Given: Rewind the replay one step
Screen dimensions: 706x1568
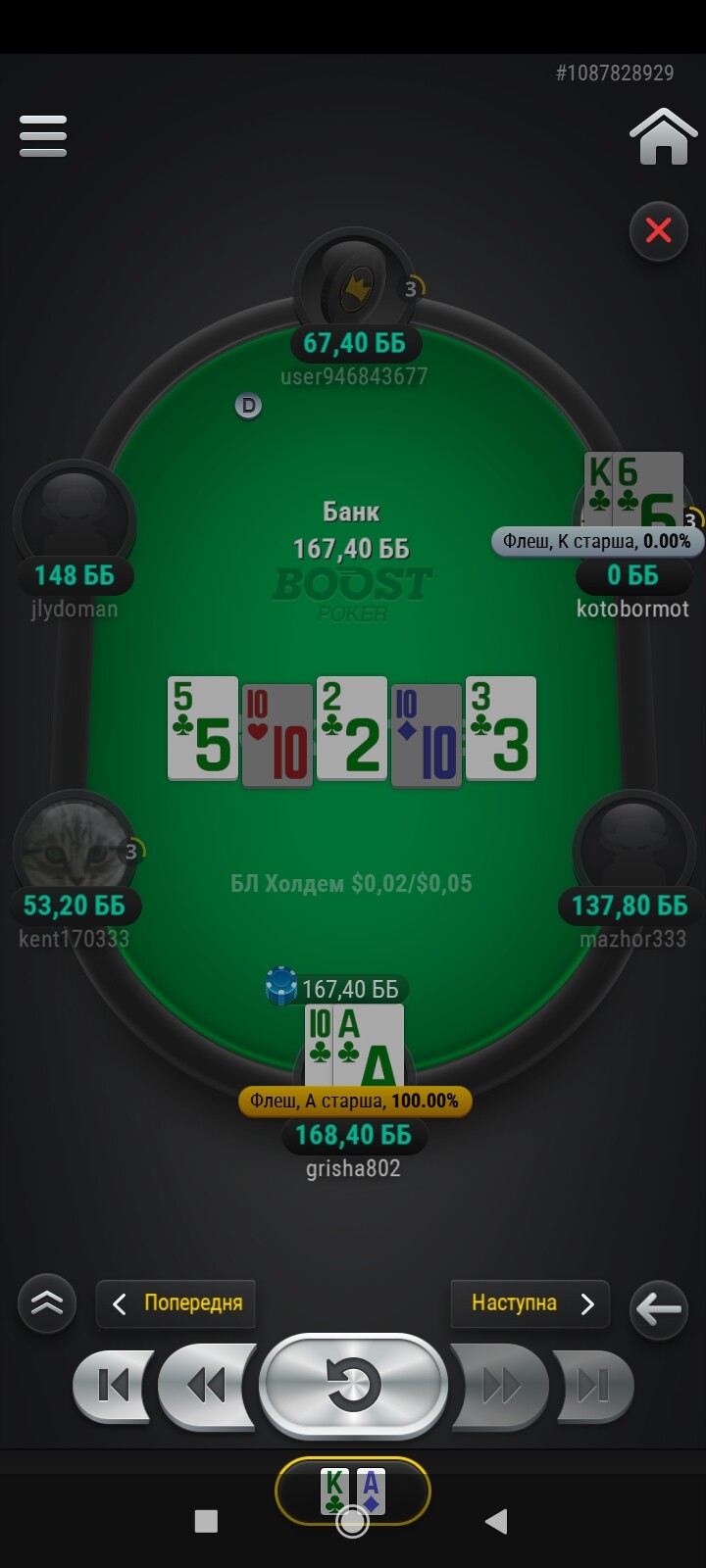Looking at the screenshot, I should tap(207, 1386).
